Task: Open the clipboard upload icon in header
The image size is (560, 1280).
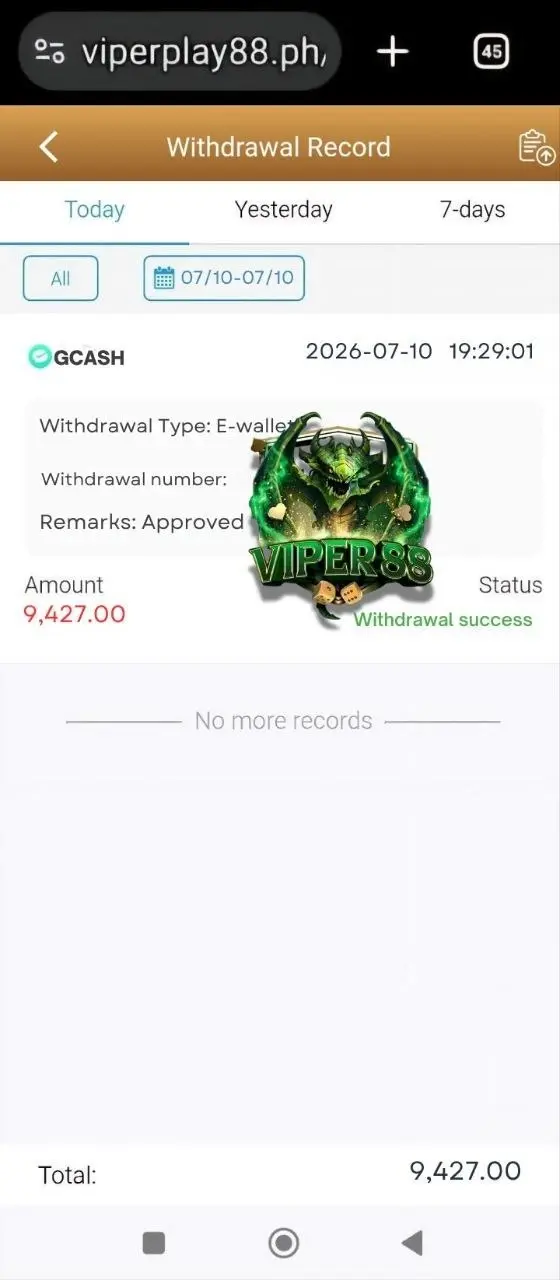Action: [536, 147]
